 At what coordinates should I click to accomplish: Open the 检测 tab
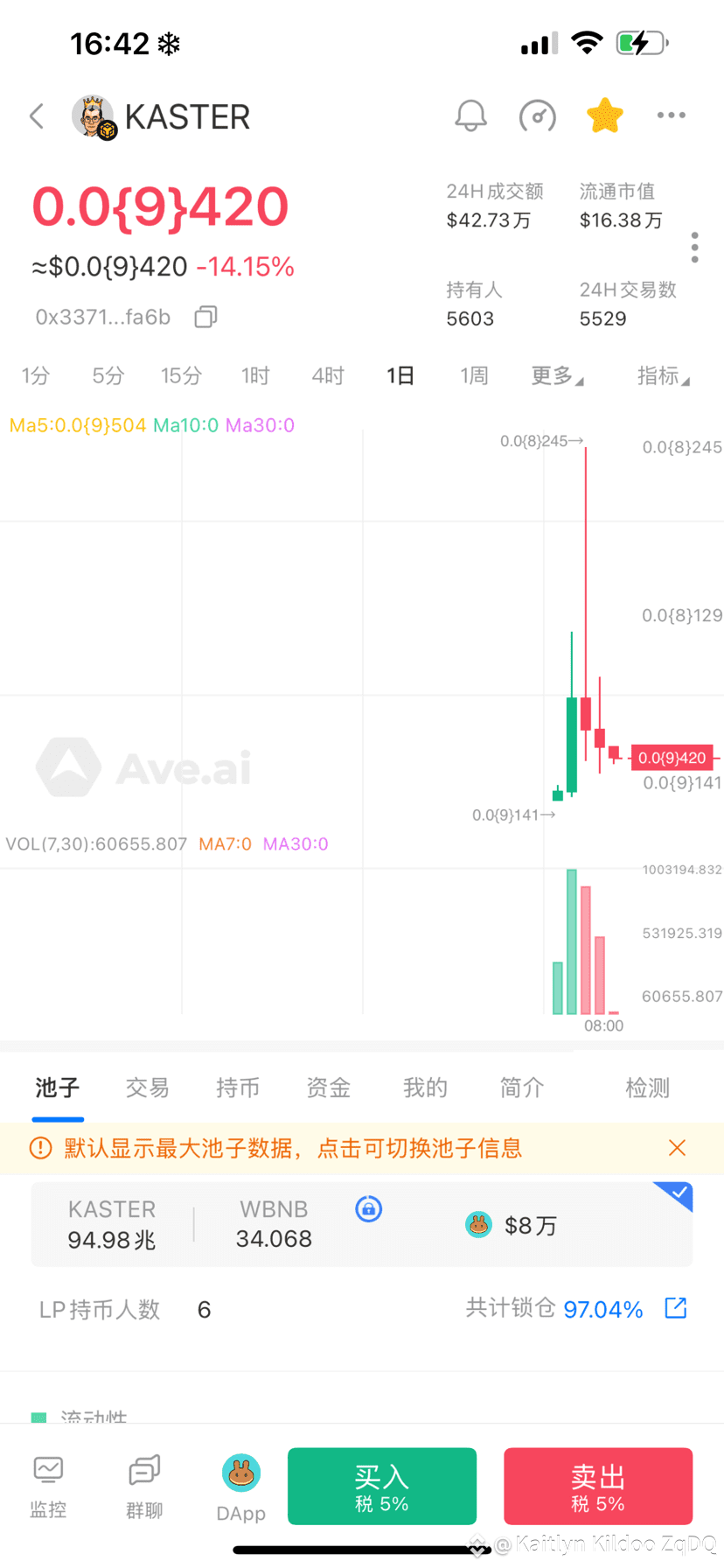coord(647,1088)
